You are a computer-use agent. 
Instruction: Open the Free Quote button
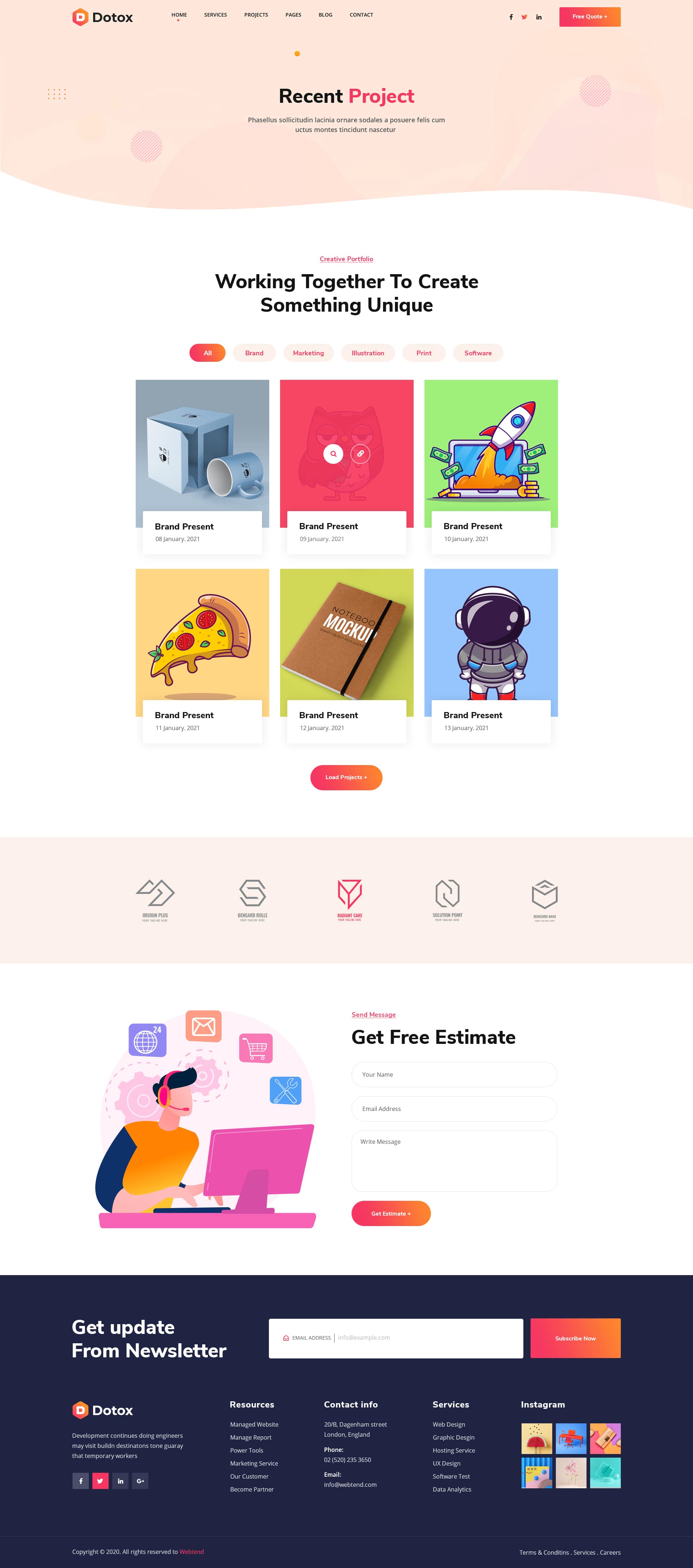(589, 17)
